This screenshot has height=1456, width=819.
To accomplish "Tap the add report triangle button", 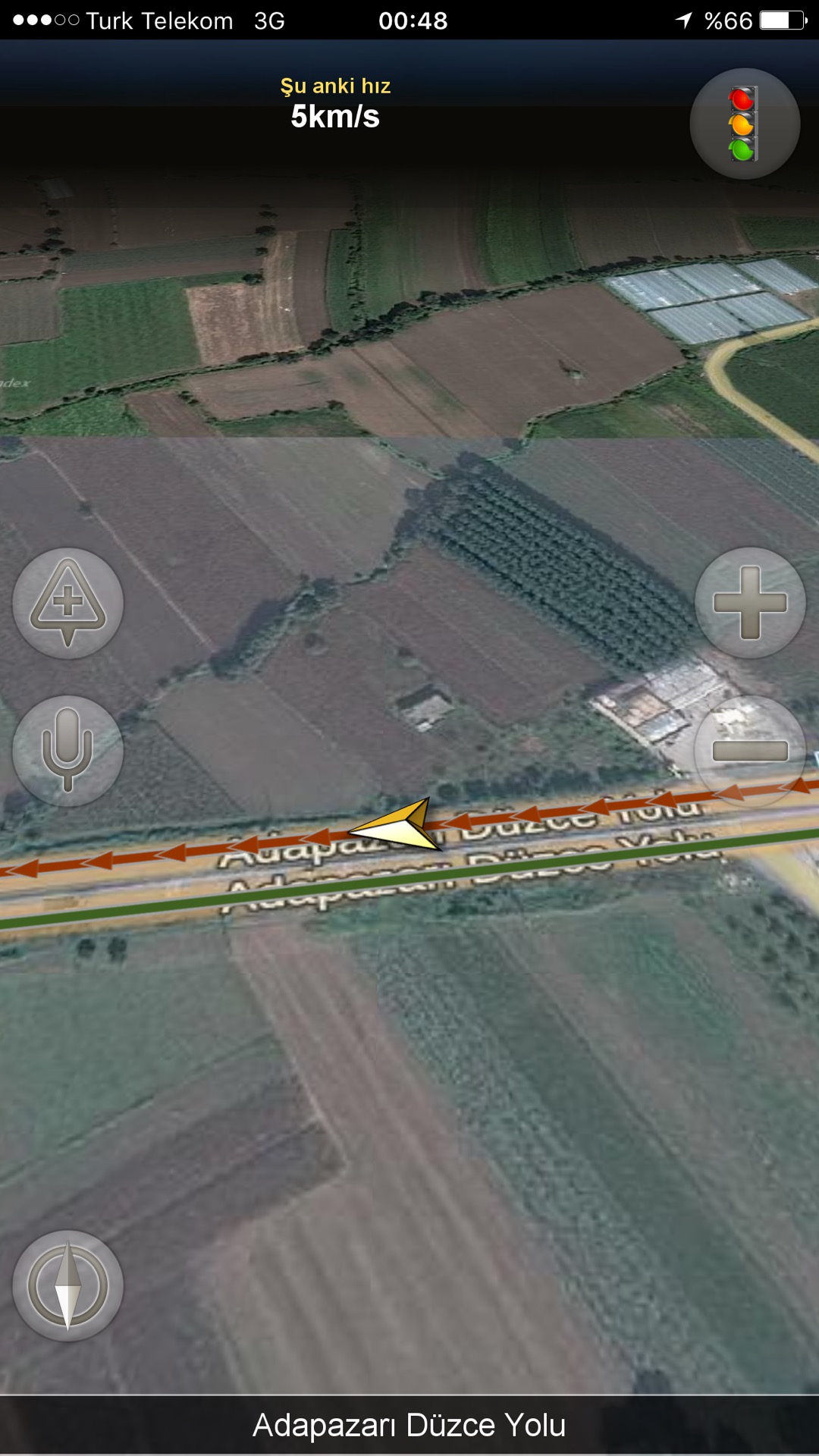I will click(68, 603).
